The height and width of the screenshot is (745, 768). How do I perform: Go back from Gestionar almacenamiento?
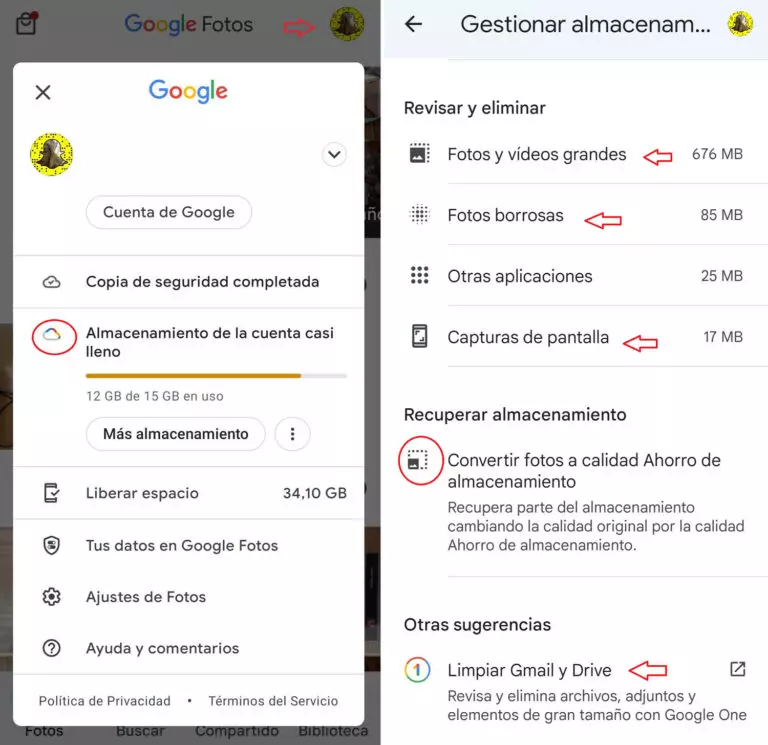413,24
